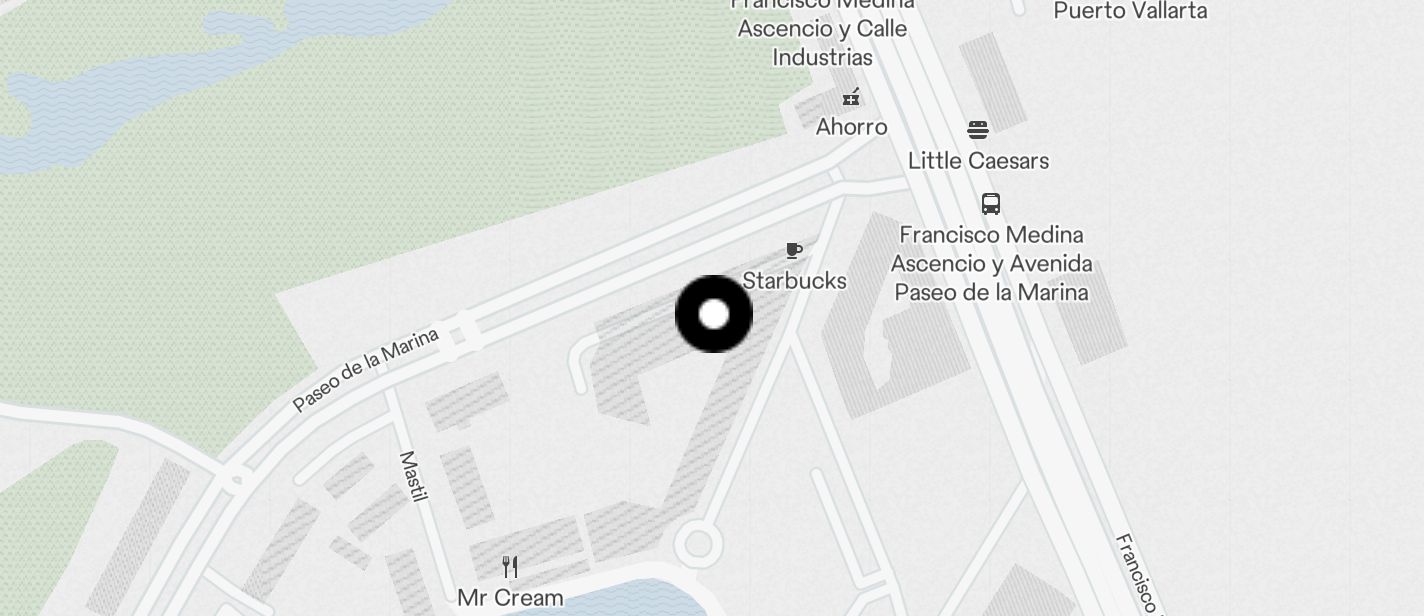The width and height of the screenshot is (1424, 616).
Task: Tap the bus stop icon on the map
Action: pyautogui.click(x=991, y=204)
